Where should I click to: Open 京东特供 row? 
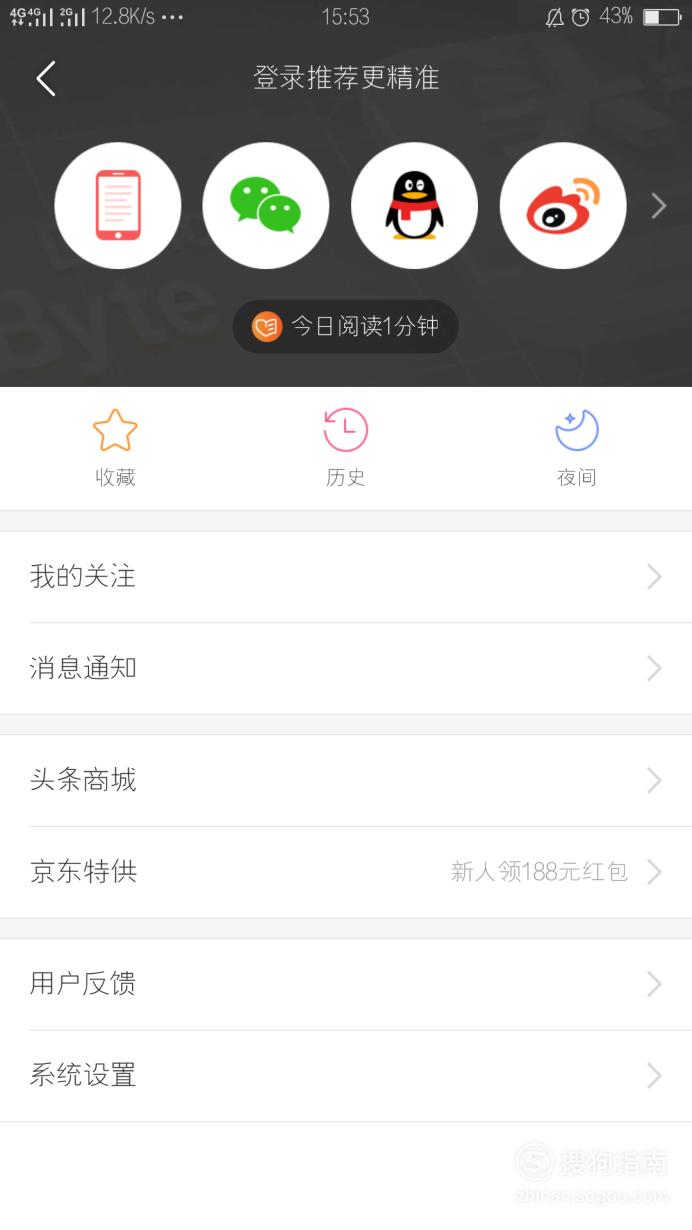(346, 872)
